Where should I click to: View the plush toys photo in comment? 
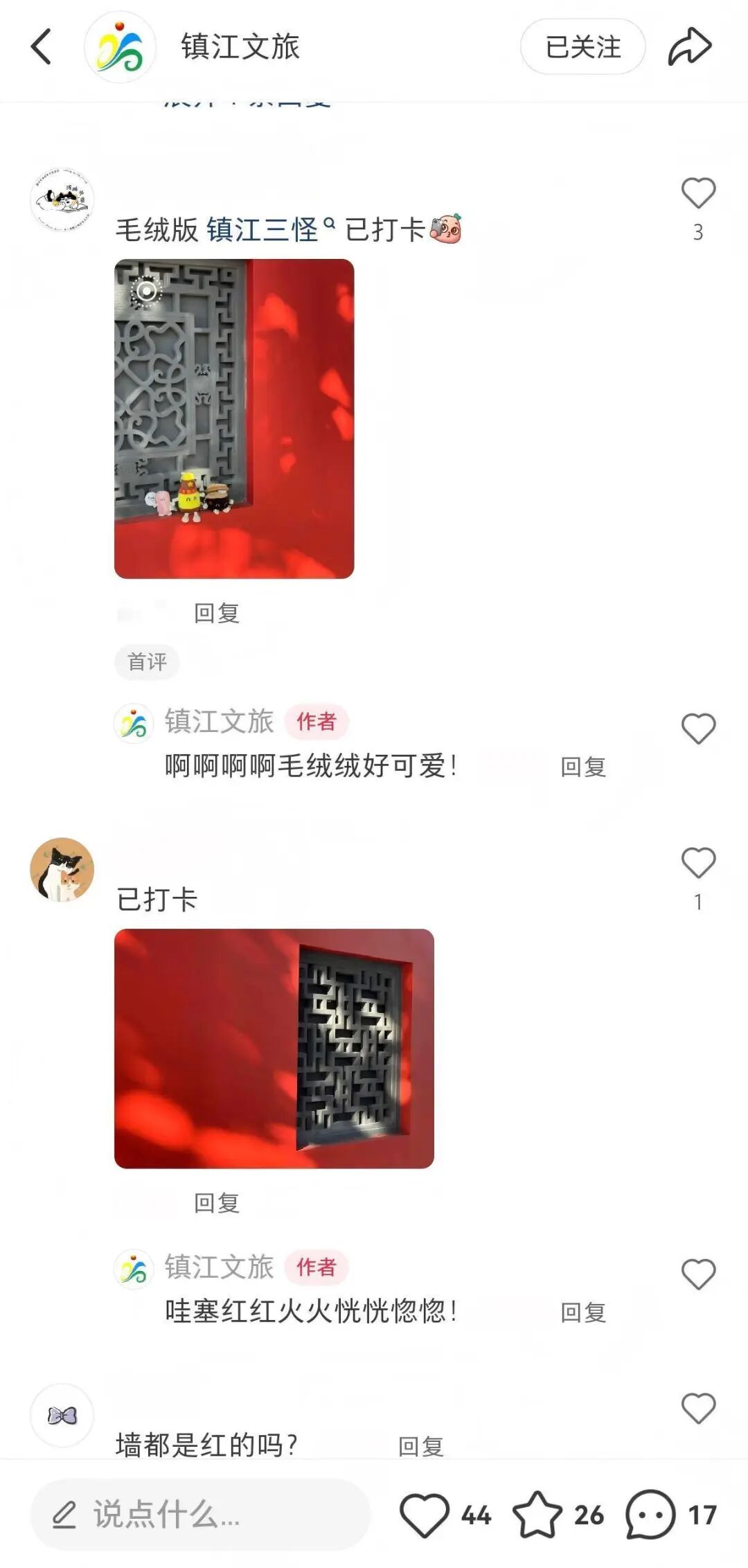coord(234,418)
